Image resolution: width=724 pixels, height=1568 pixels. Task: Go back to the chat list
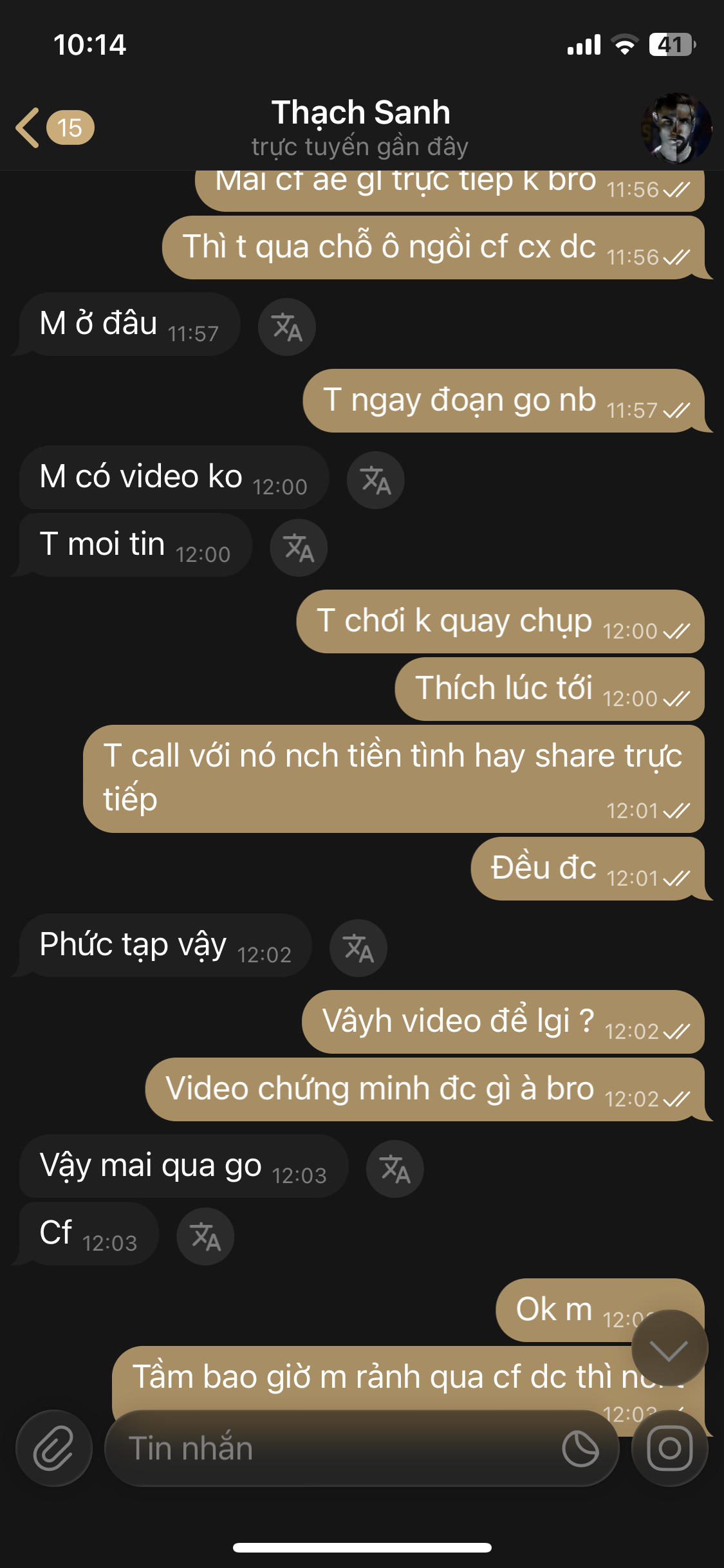tap(51, 127)
